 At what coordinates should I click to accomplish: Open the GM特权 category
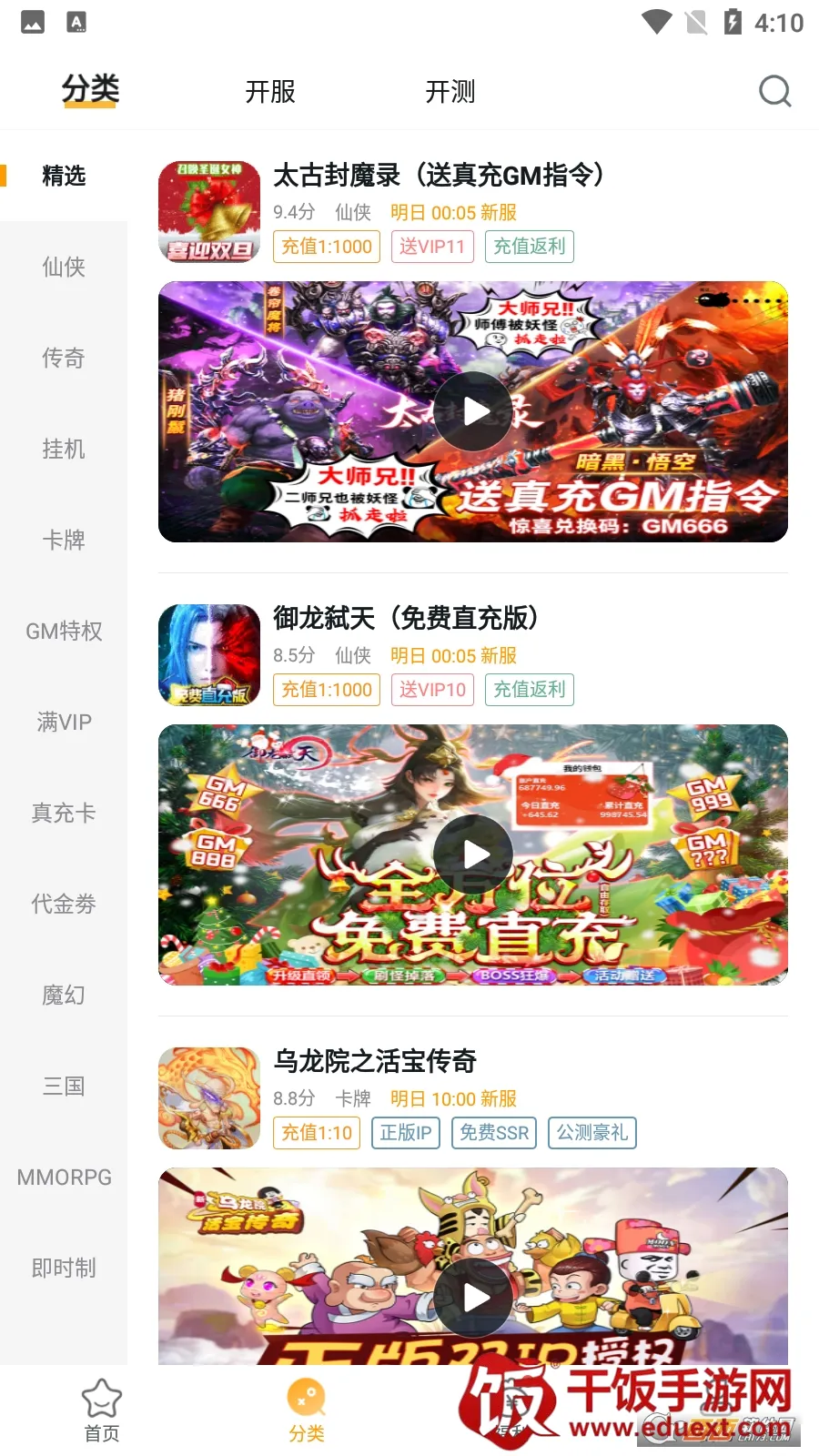[x=64, y=631]
